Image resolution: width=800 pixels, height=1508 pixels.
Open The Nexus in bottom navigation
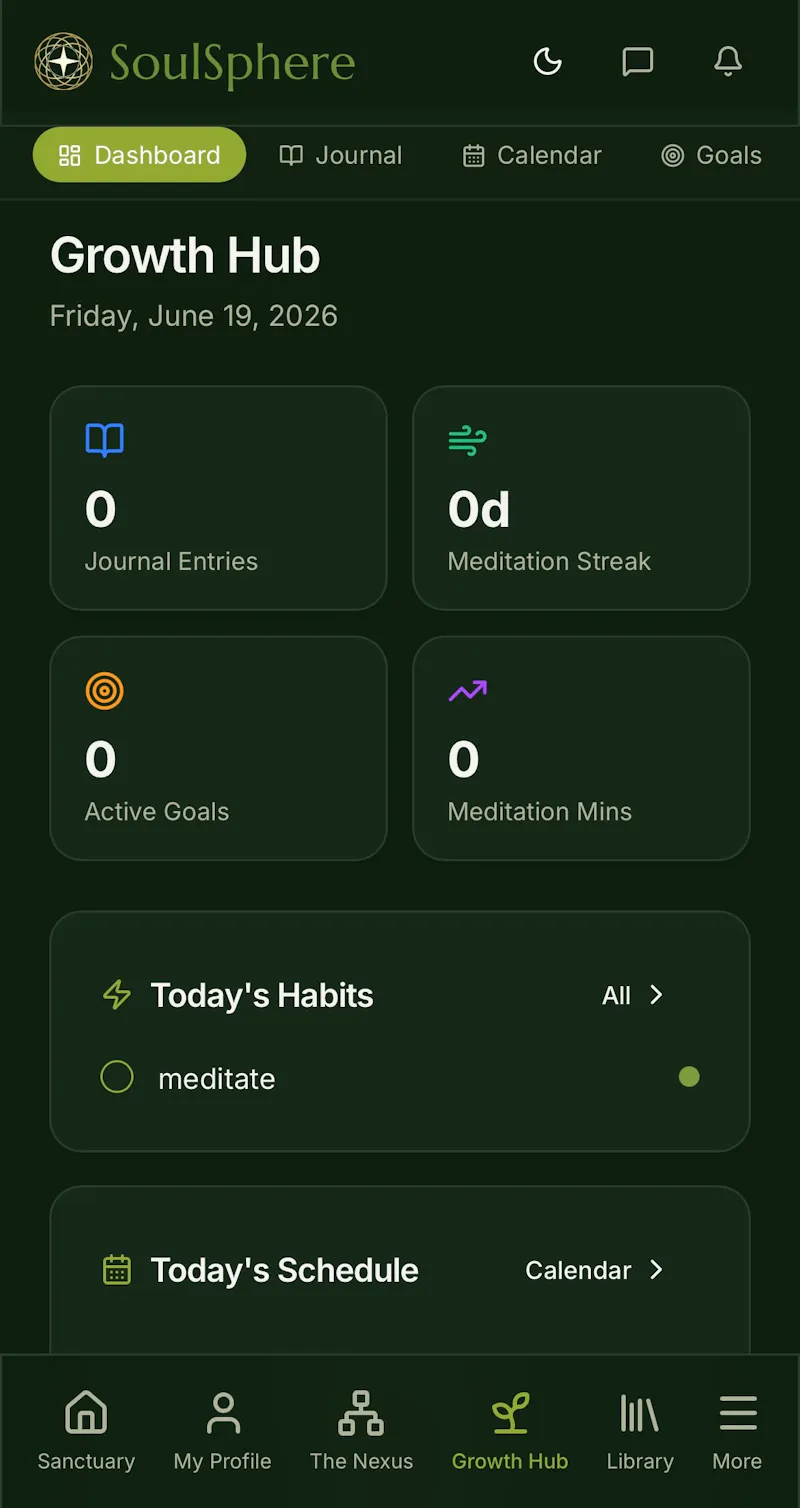361,1432
